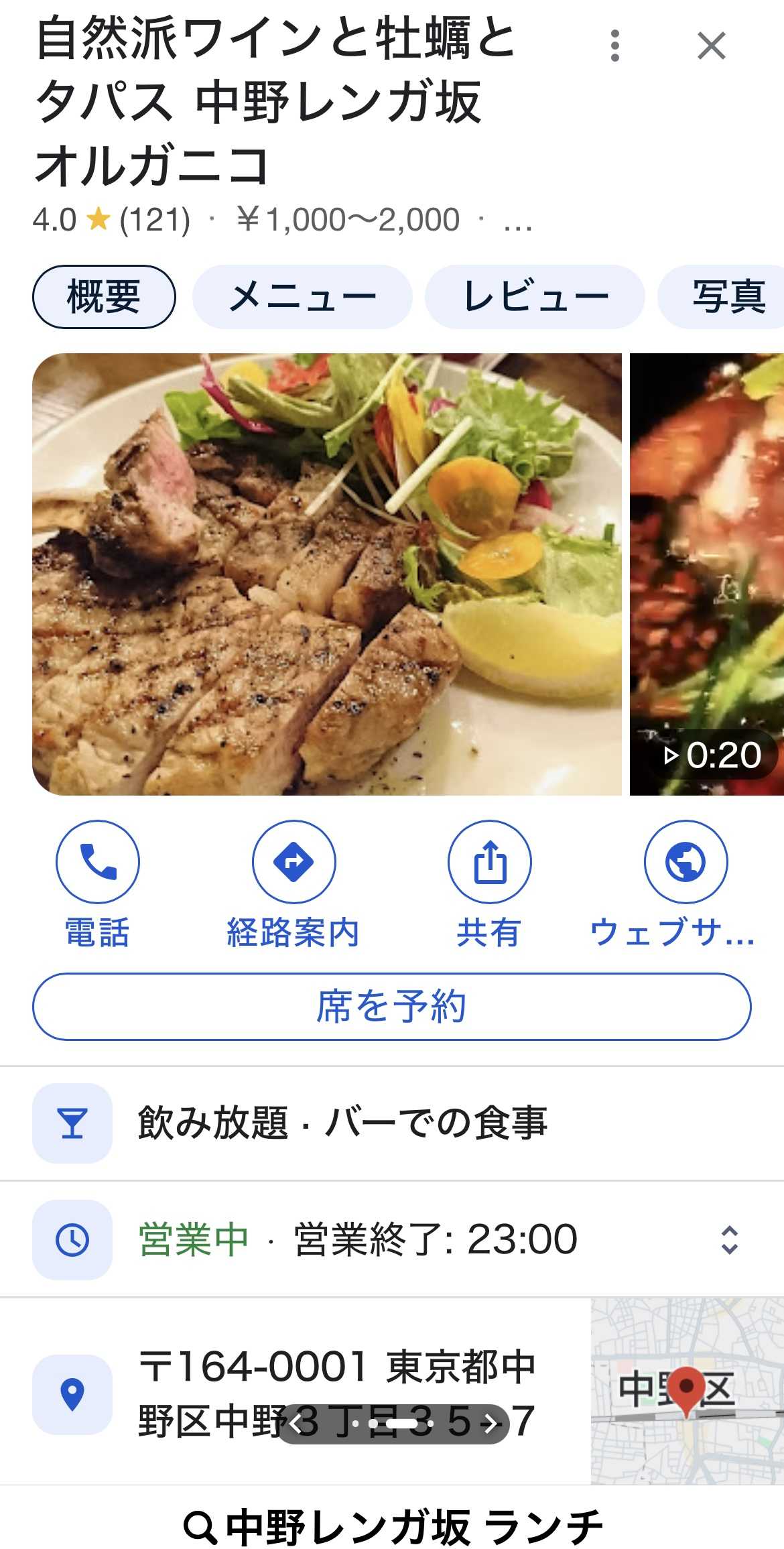The image size is (784, 1549).
Task: Share this restaurant with 共有
Action: click(x=489, y=862)
